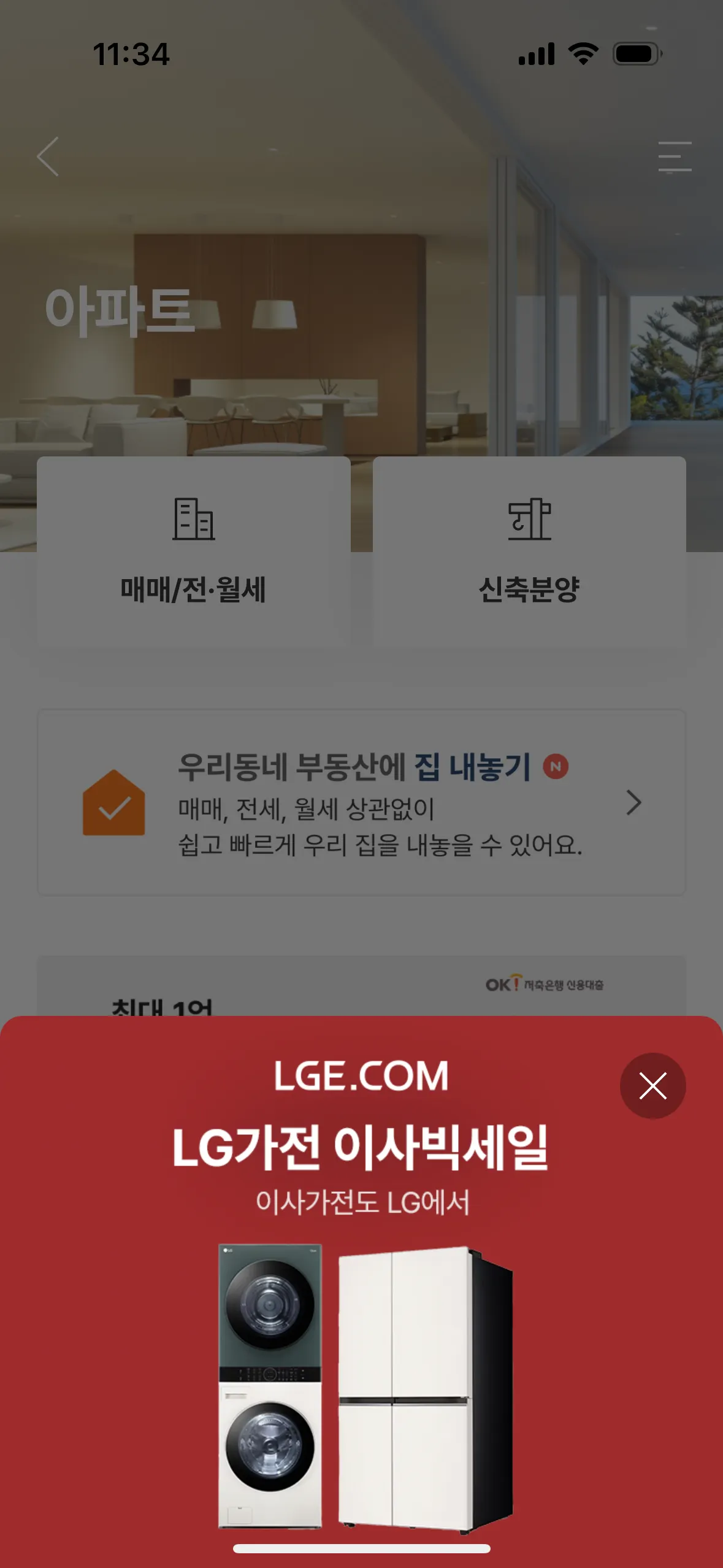The width and height of the screenshot is (723, 1568).
Task: Open the LG가전 이사빅세일 advertisement
Action: pyautogui.click(x=361, y=1288)
